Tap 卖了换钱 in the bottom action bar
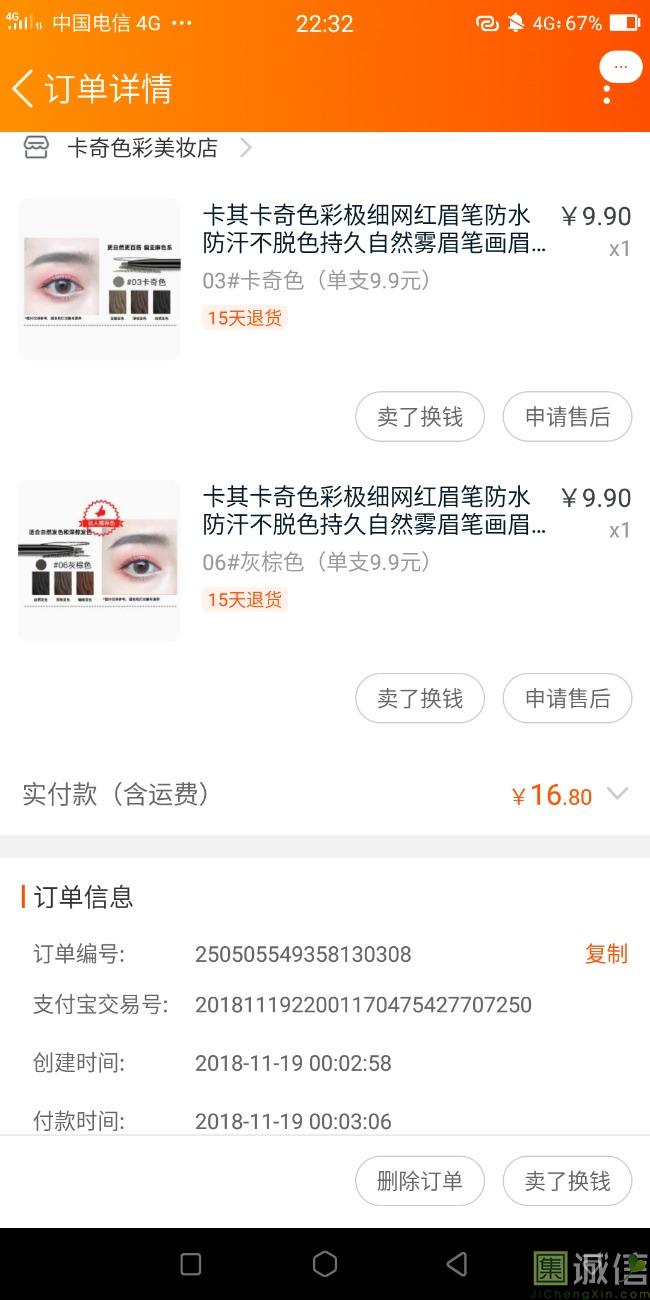The width and height of the screenshot is (650, 1300). tap(567, 1181)
